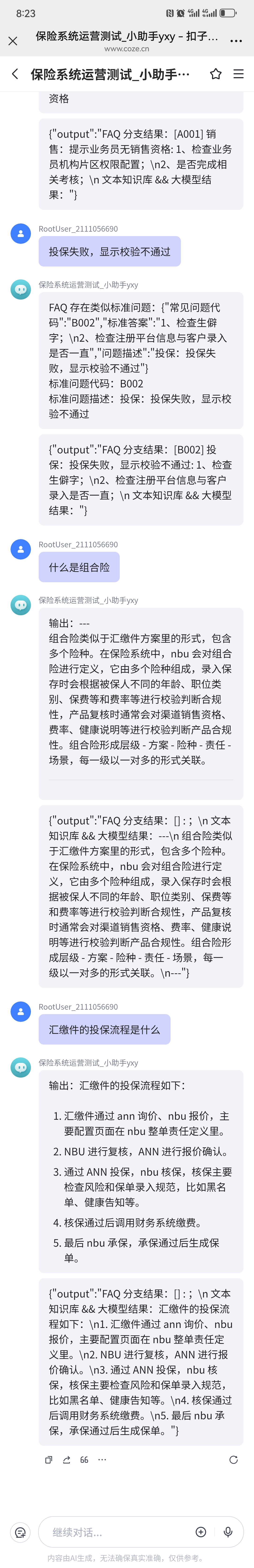Add an attachment with the plus icon
Screen dimensions: 254x1568
click(201, 1532)
